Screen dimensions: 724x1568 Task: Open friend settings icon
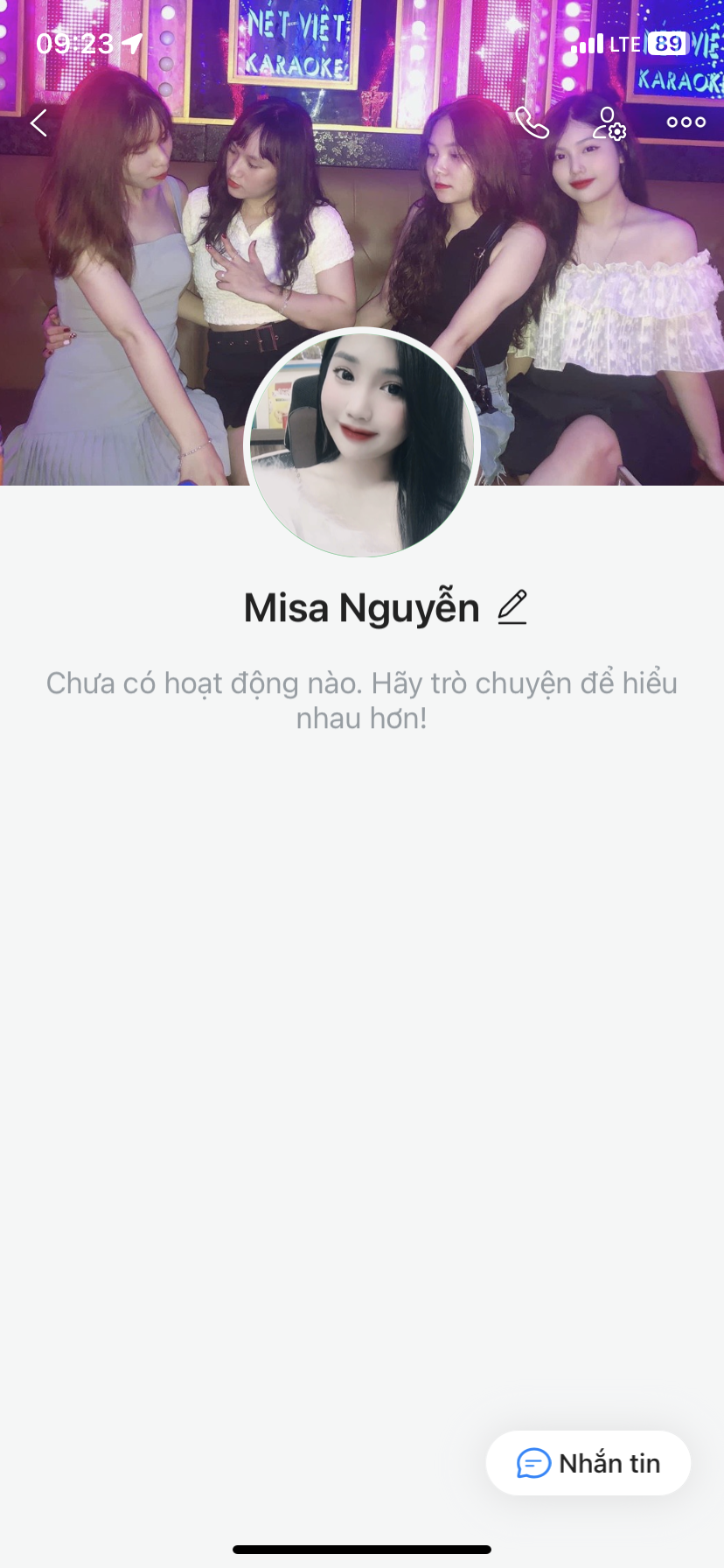(609, 123)
